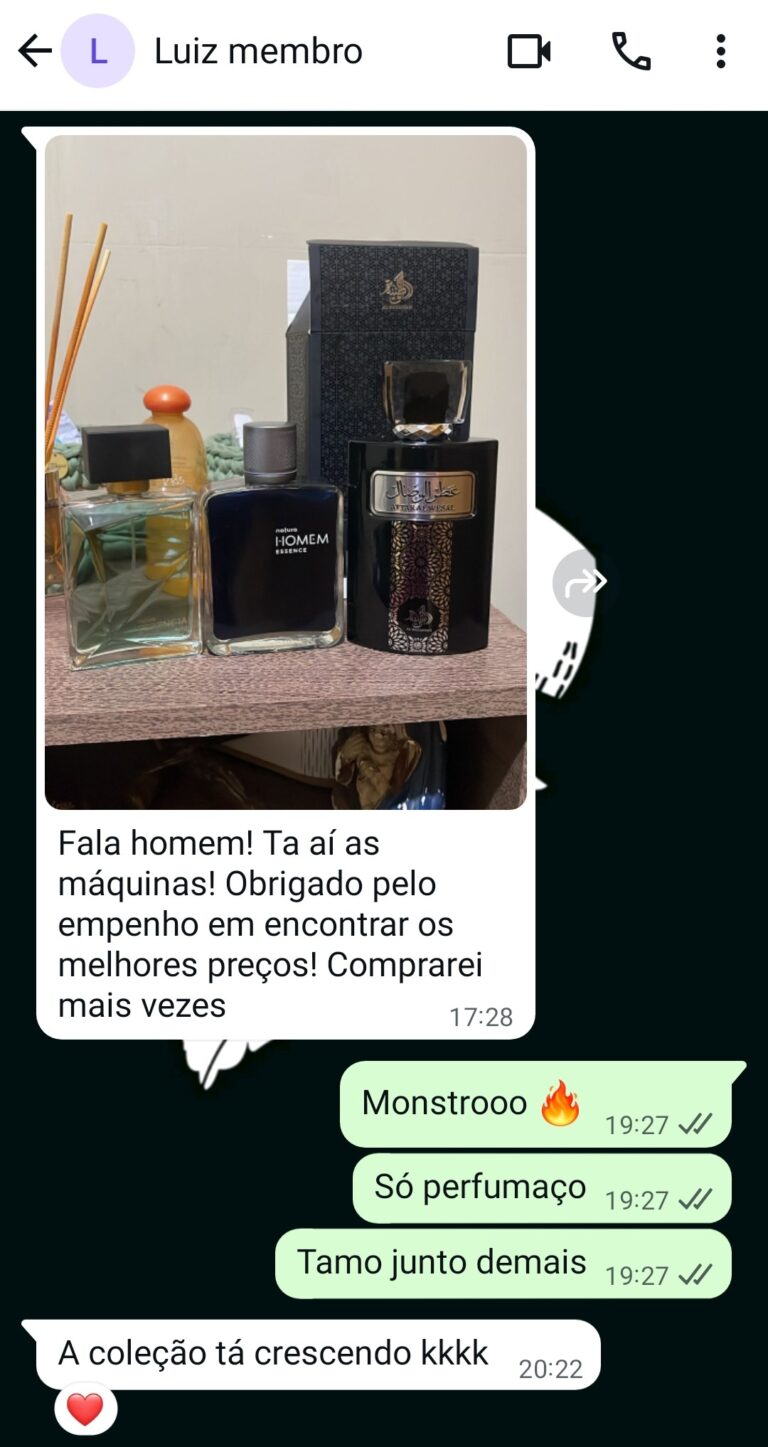The height and width of the screenshot is (1447, 768).
Task: Open the chat overflow menu
Action: tap(720, 51)
